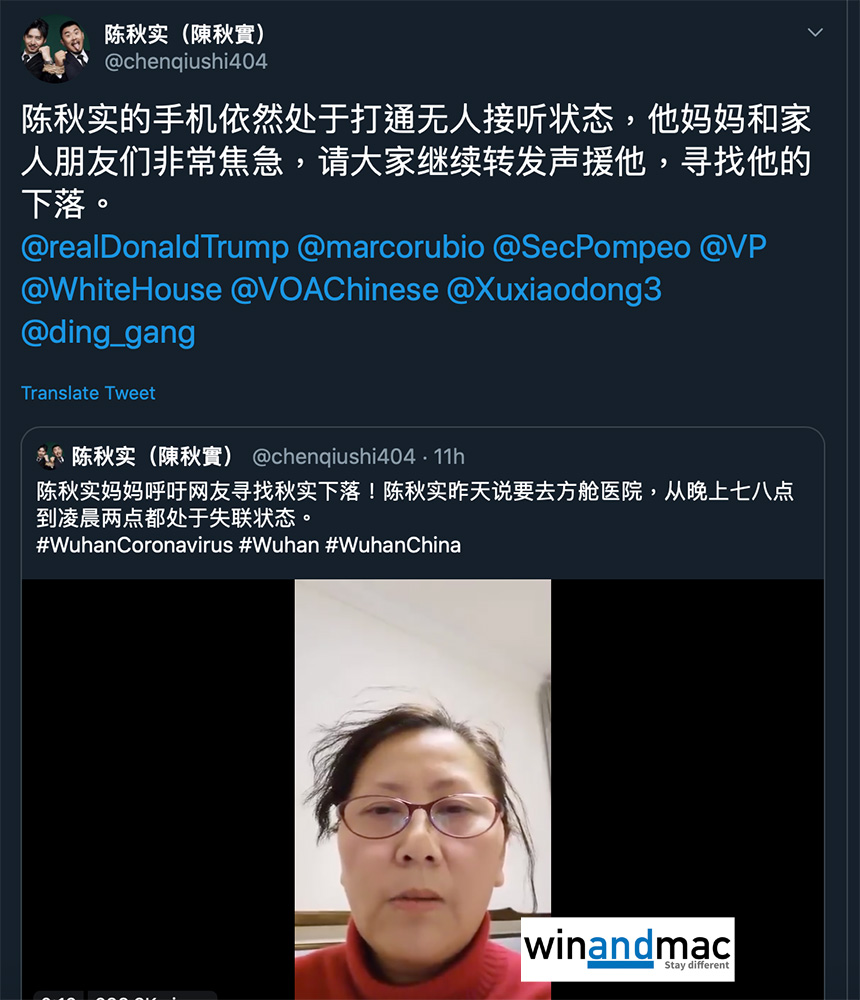Open the @ding_gang mention
The height and width of the screenshot is (1000, 860).
pyautogui.click(x=108, y=332)
